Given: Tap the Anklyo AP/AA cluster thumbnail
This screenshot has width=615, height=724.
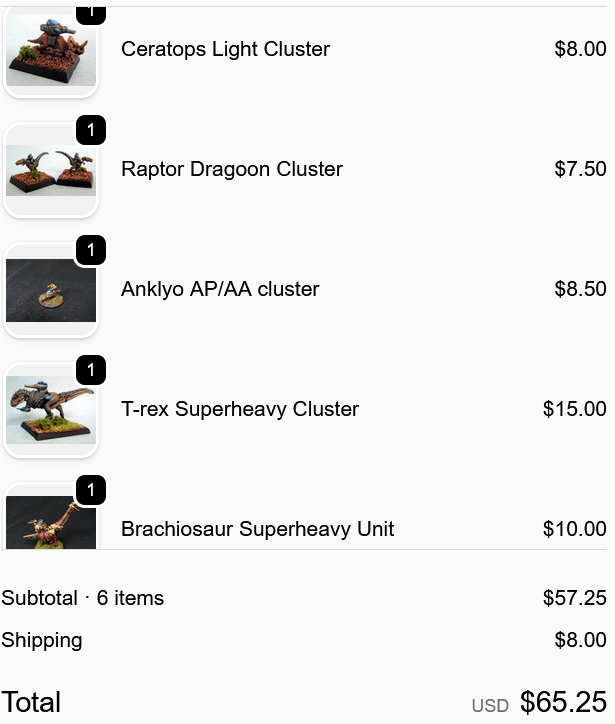Looking at the screenshot, I should (51, 290).
